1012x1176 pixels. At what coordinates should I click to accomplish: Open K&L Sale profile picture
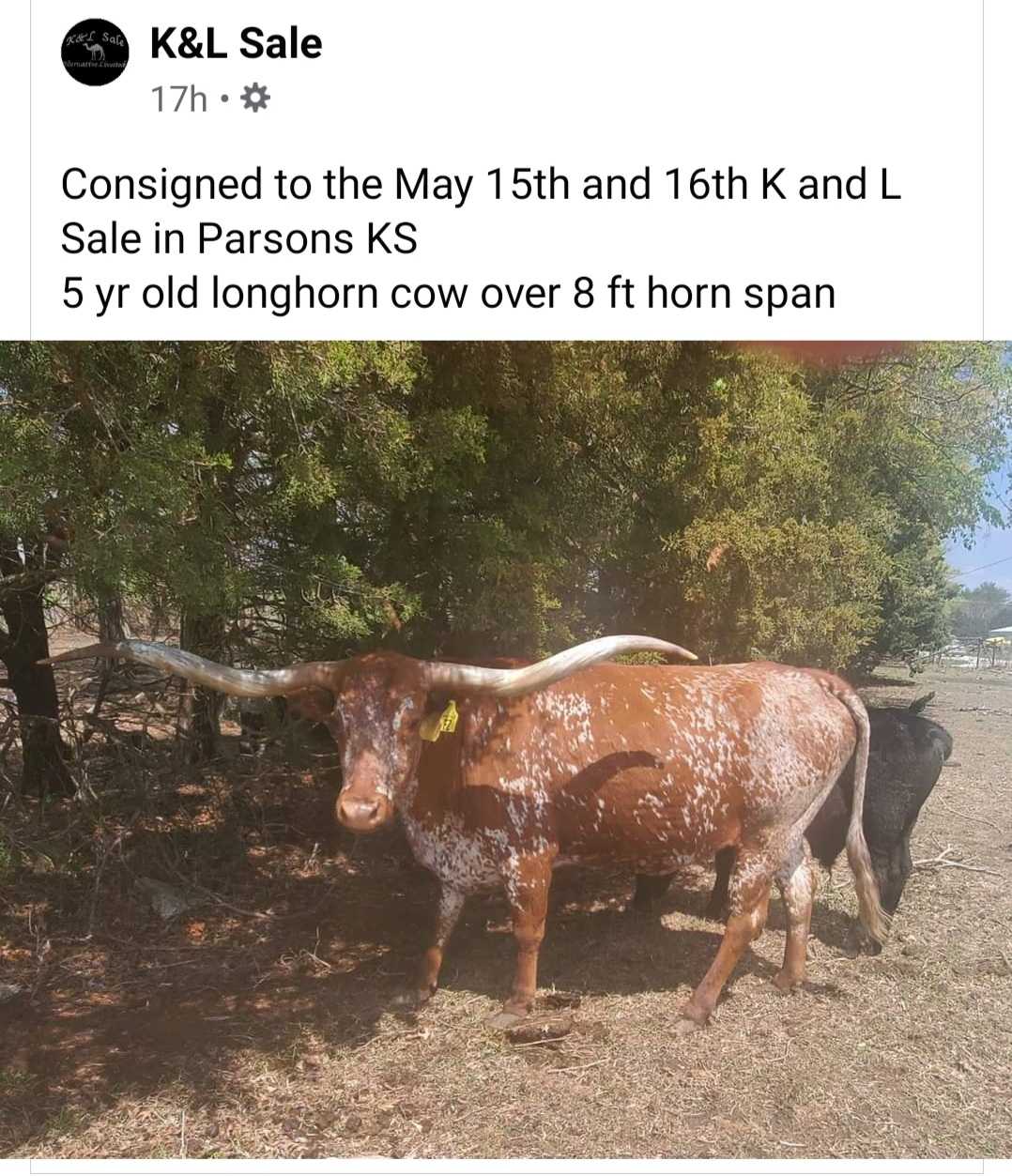pyautogui.click(x=94, y=53)
